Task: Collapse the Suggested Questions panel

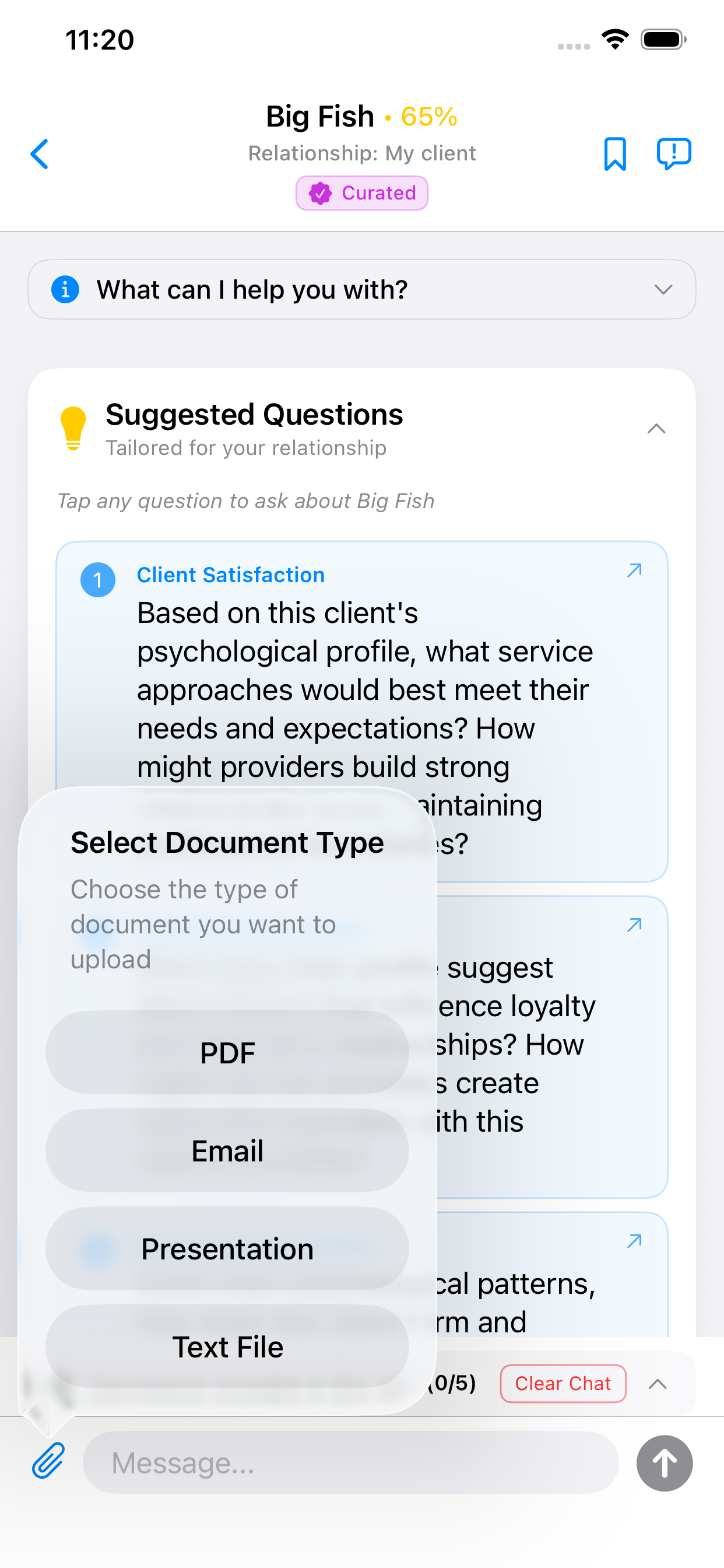Action: (656, 429)
